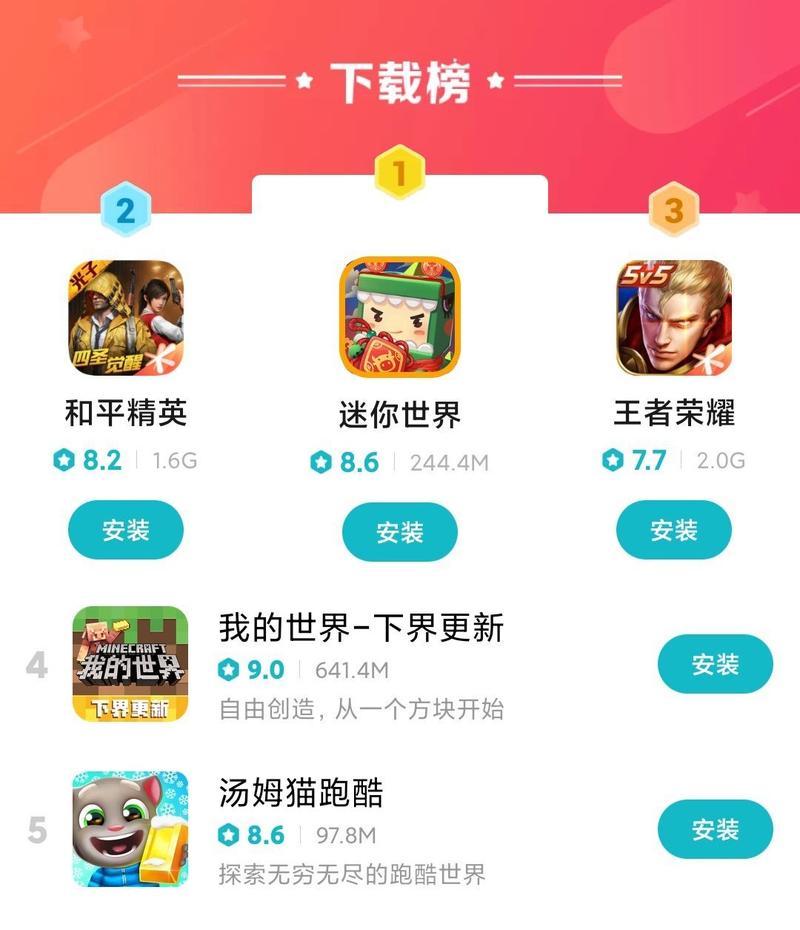The height and width of the screenshot is (930, 800).
Task: Open the 王者荣耀 app icon
Action: (673, 318)
